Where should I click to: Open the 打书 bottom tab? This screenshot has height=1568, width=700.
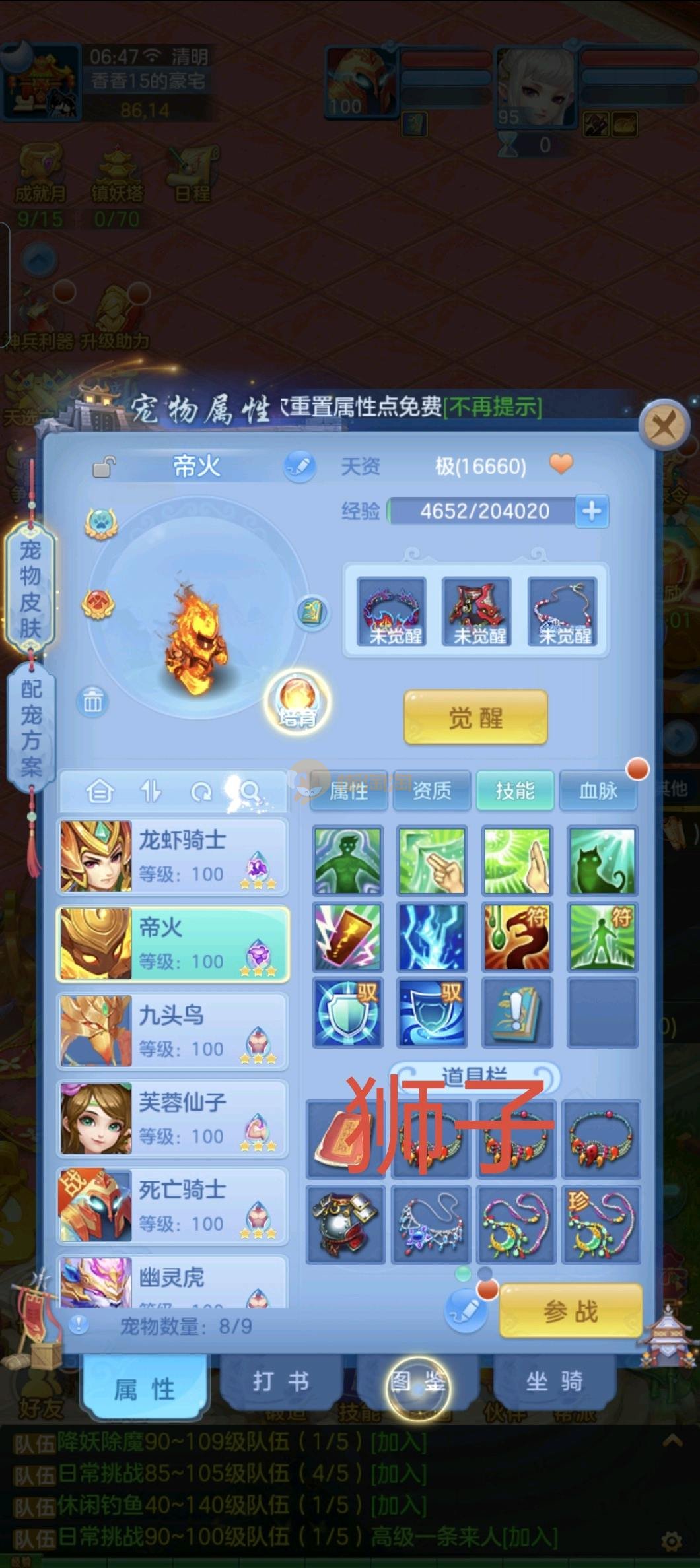click(x=281, y=1381)
